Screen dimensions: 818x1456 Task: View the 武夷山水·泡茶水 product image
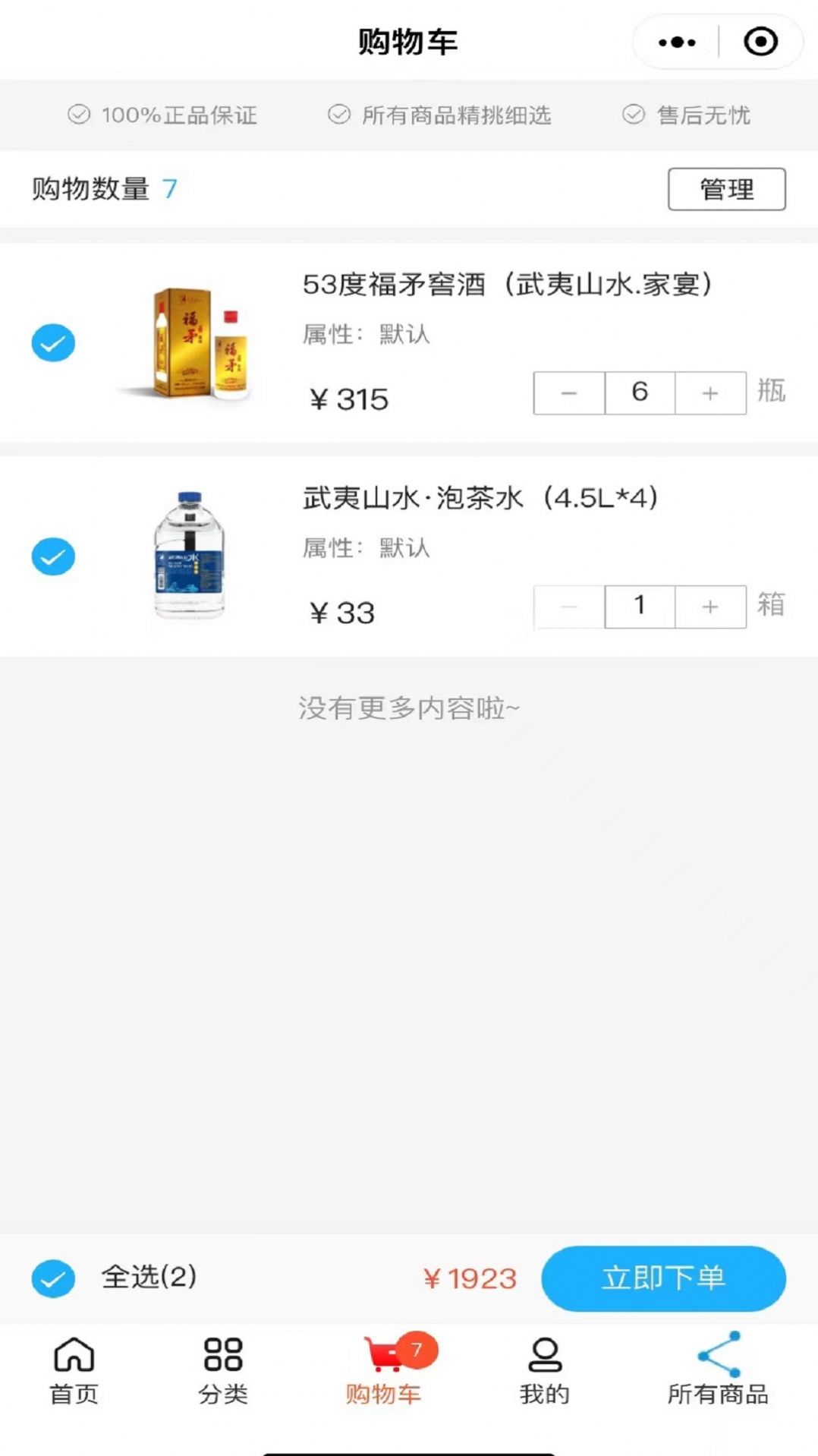[190, 554]
